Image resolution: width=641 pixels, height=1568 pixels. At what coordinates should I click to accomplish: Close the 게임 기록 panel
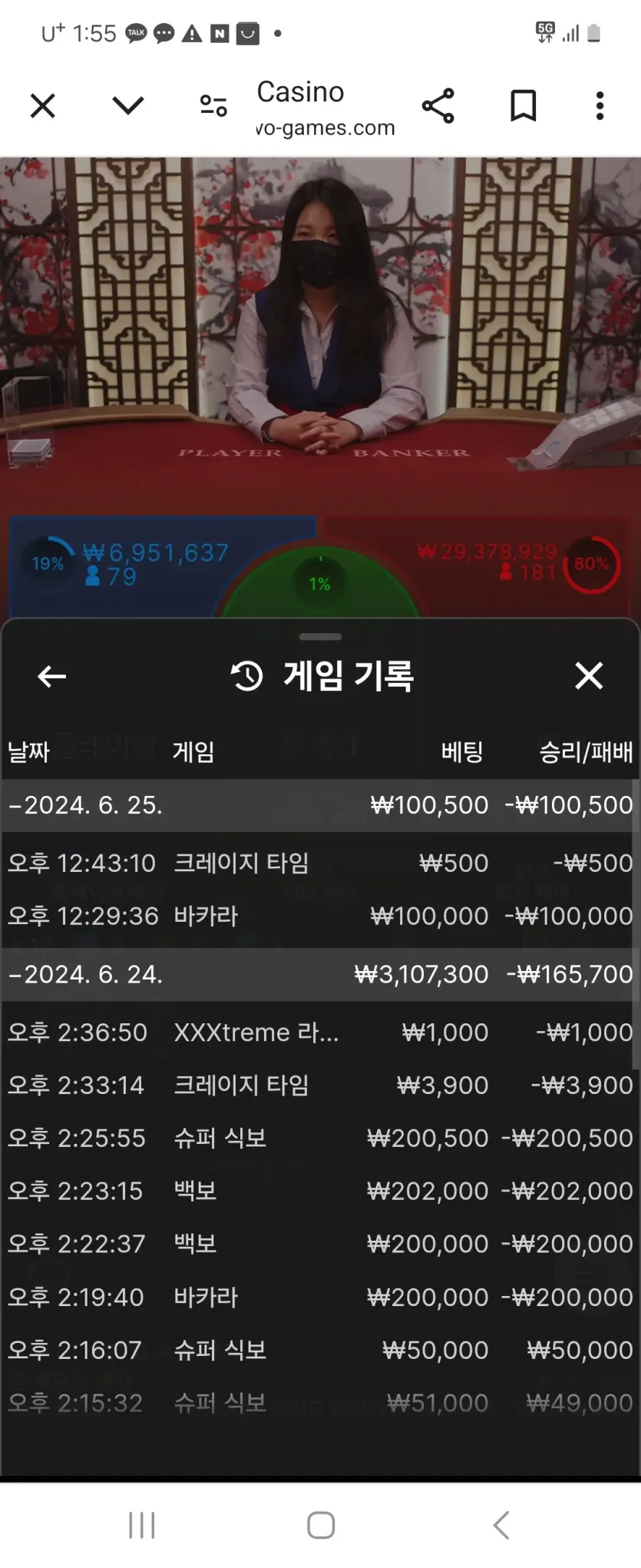click(x=589, y=676)
